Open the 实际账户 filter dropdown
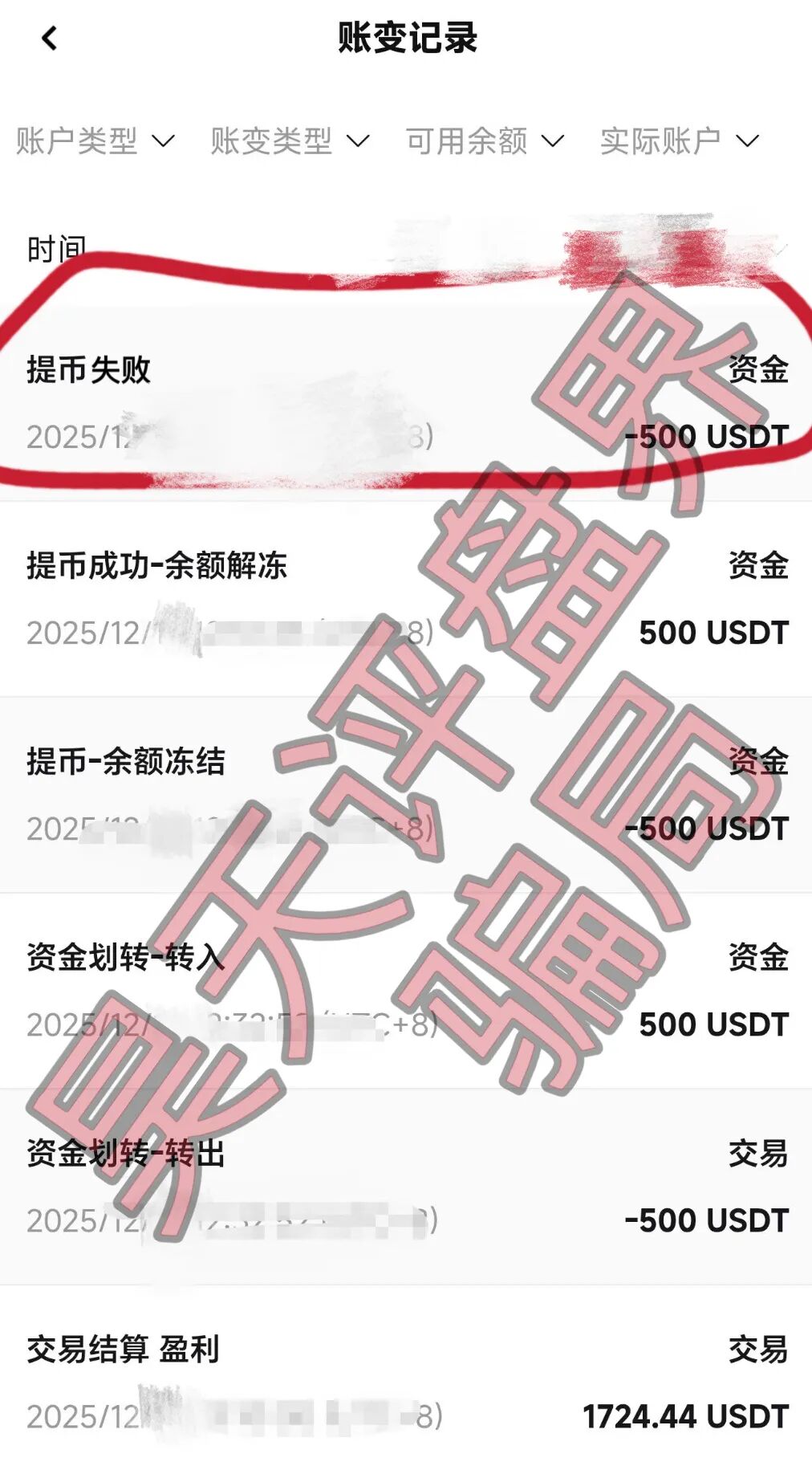This screenshot has height=1466, width=812. 676,140
